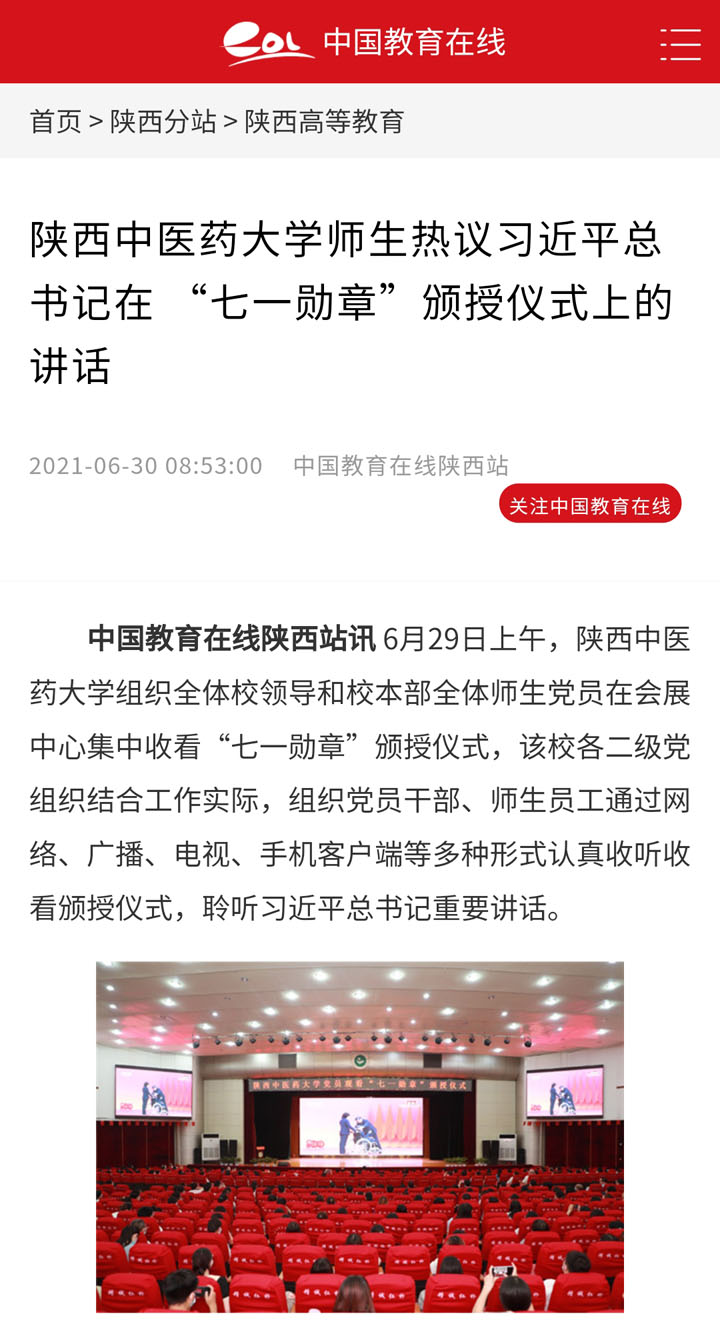Open the hamburger menu
Viewport: 720px width, 1332px height.
click(x=680, y=44)
